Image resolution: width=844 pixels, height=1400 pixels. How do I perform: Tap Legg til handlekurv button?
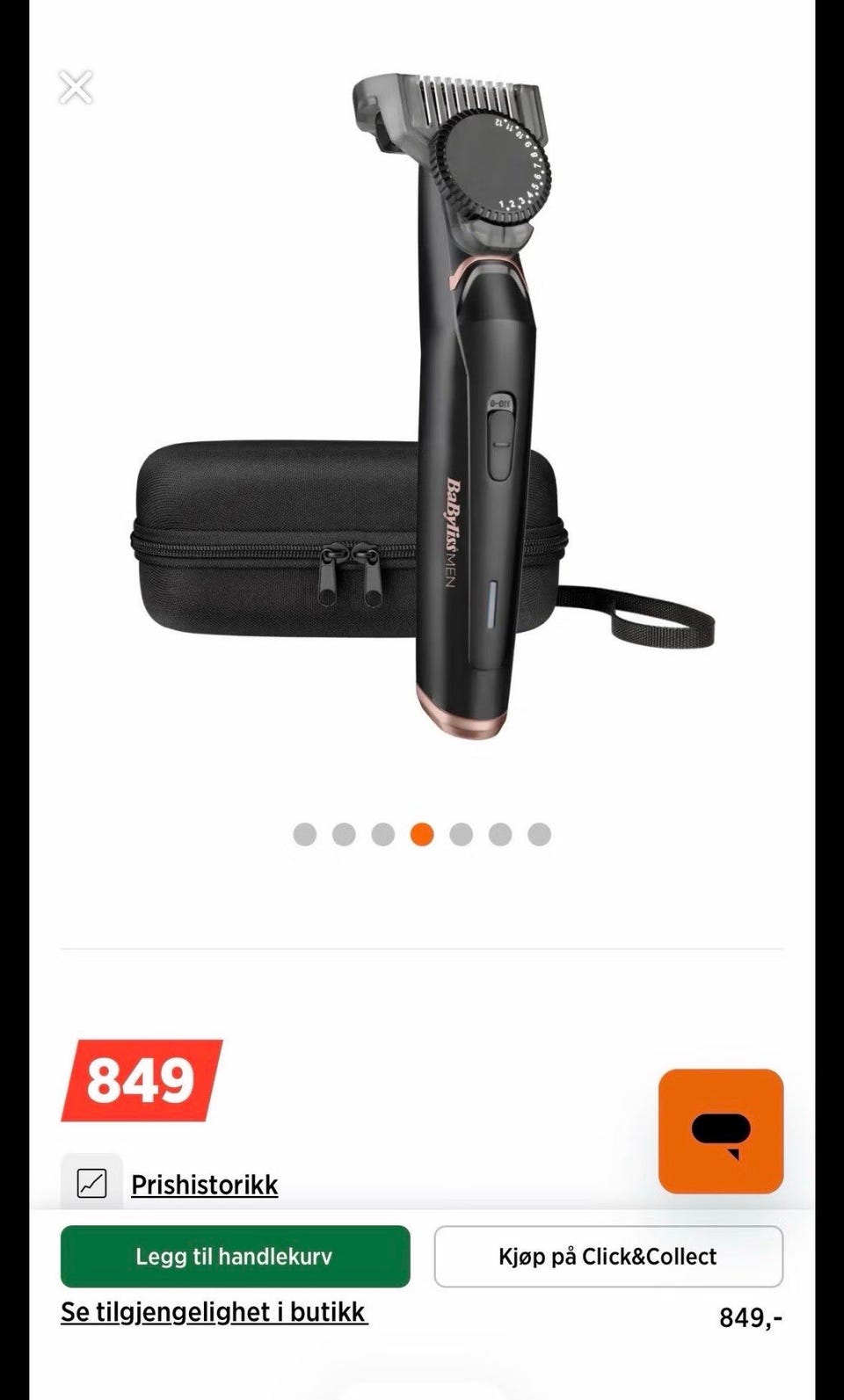[x=235, y=1256]
